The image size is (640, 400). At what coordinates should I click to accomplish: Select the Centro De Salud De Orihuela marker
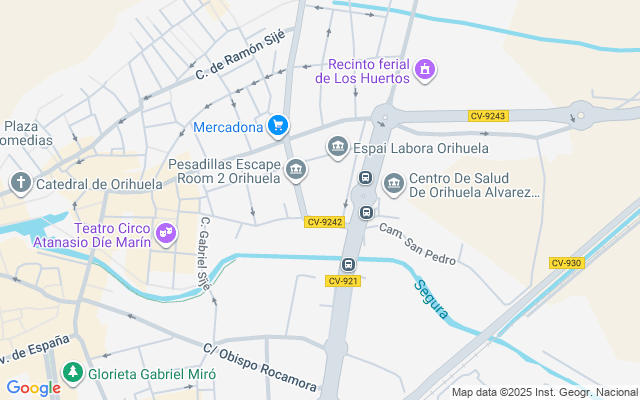[x=393, y=184]
